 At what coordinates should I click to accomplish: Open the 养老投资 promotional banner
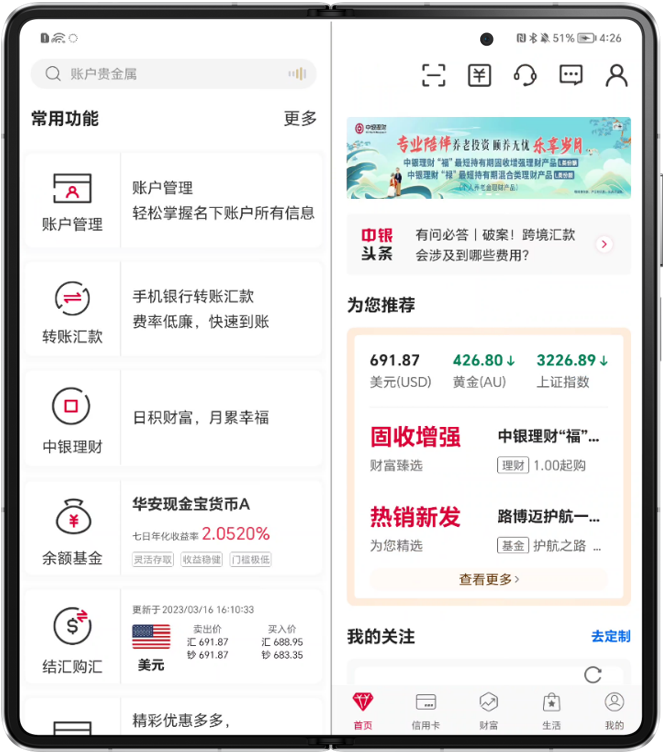click(488, 158)
